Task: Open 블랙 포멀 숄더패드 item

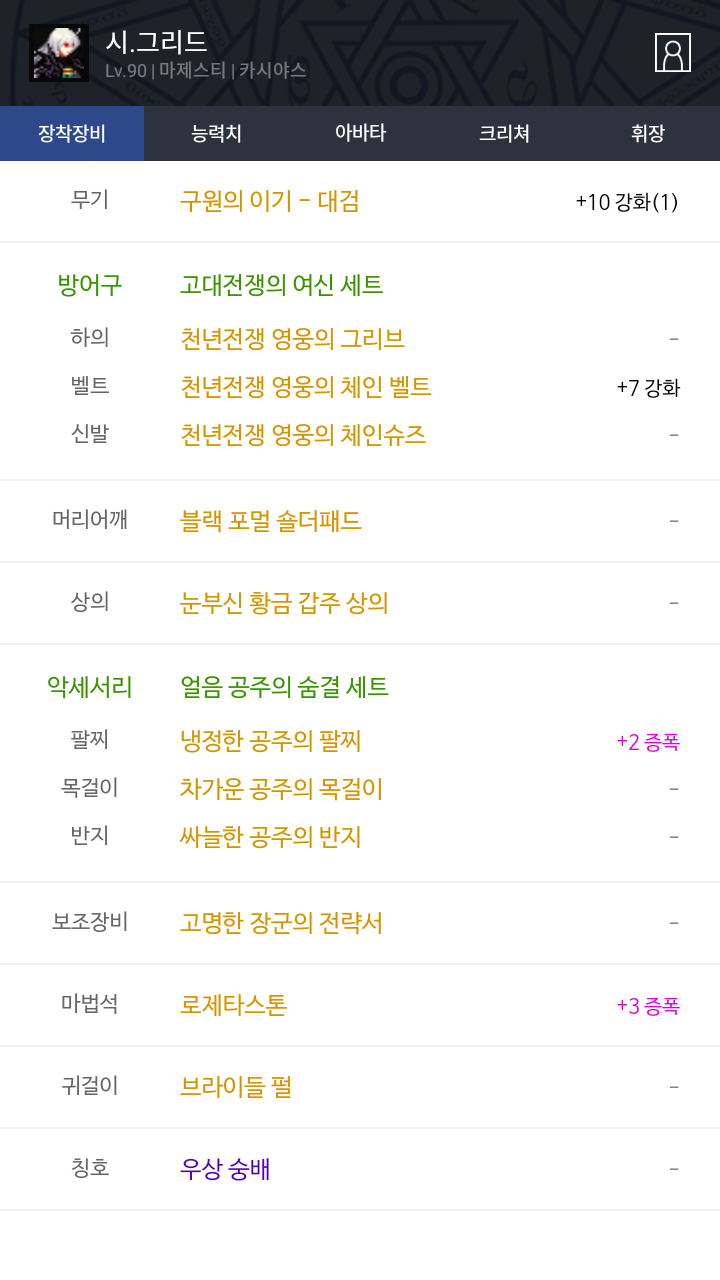Action: point(271,521)
